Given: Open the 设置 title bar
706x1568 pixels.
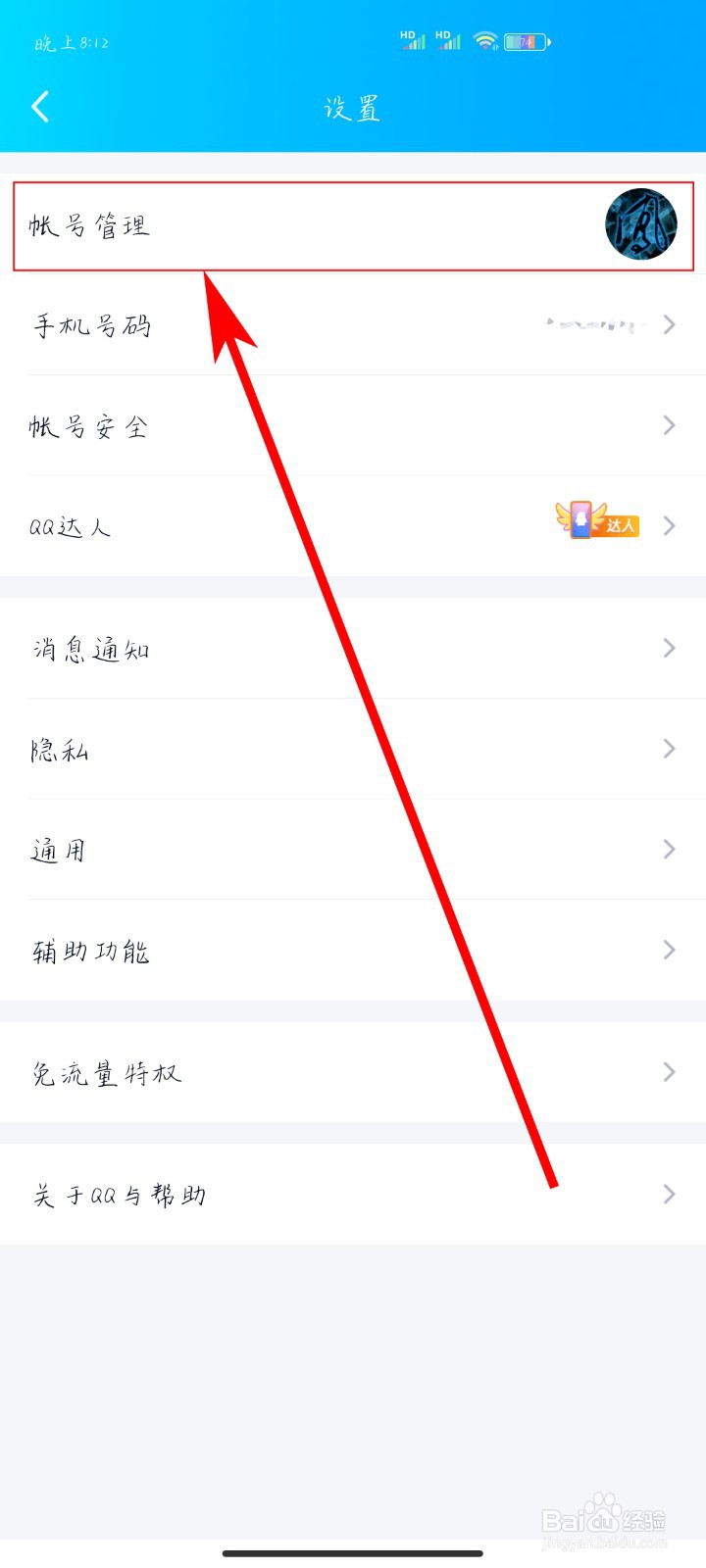Looking at the screenshot, I should (x=352, y=109).
